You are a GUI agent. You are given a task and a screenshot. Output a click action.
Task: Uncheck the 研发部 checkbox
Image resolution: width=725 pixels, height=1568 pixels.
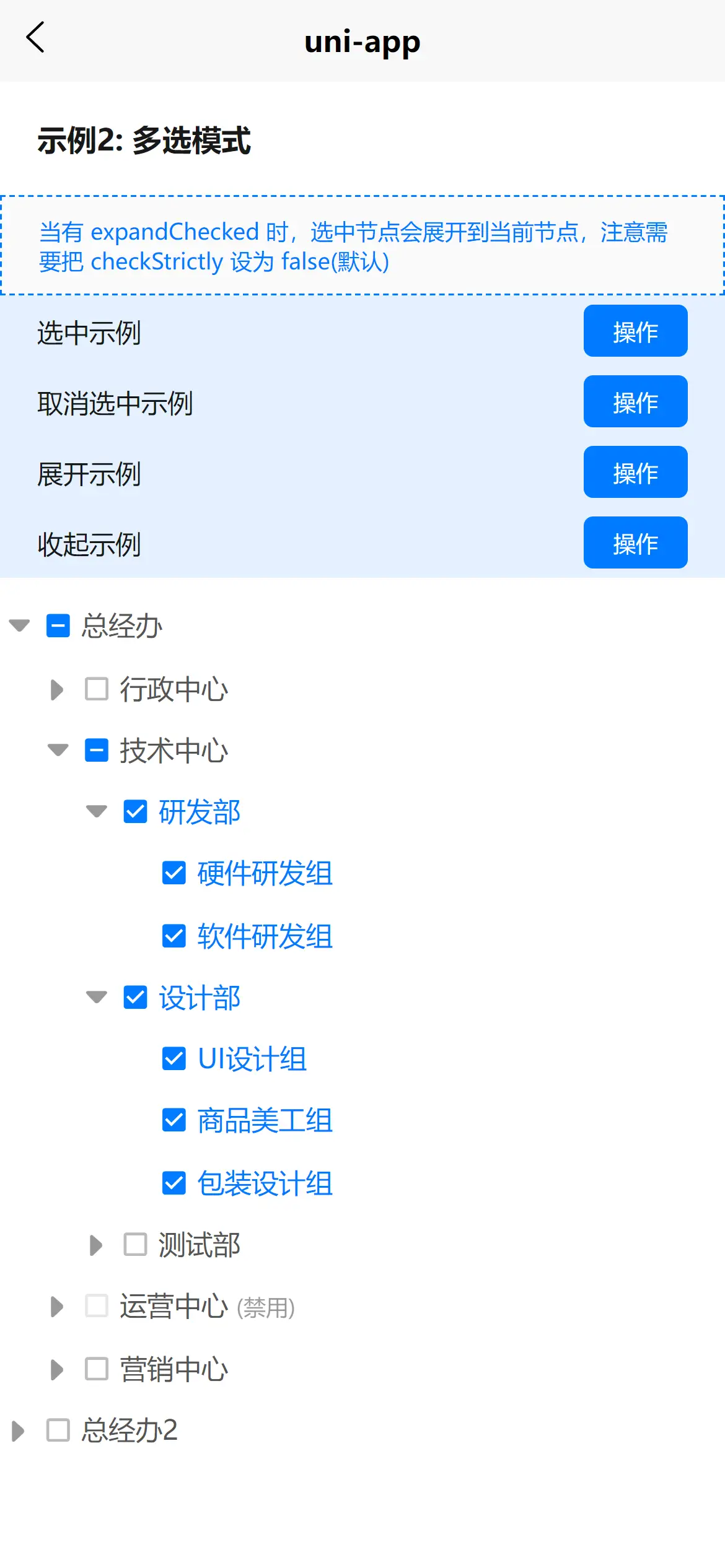tap(135, 812)
